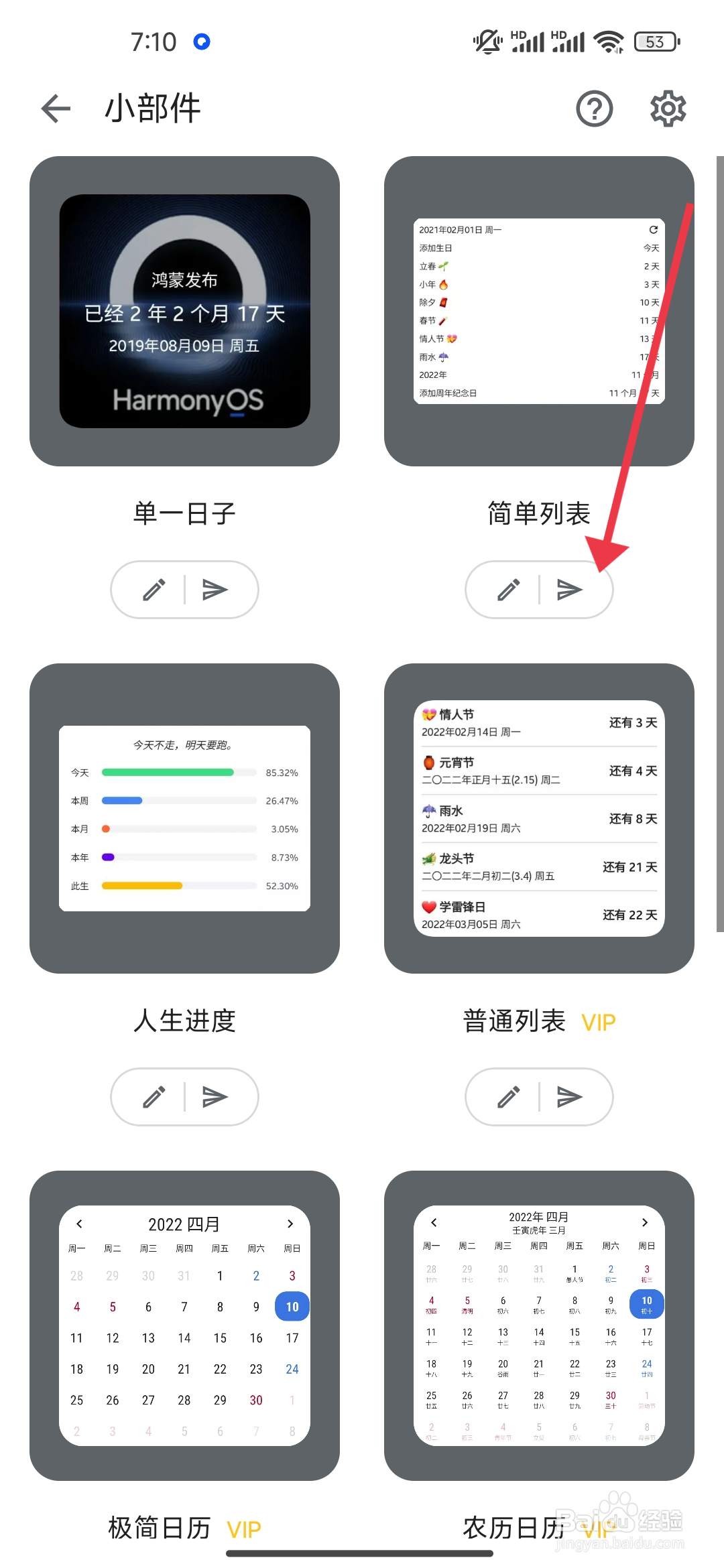Image resolution: width=724 pixels, height=1568 pixels.
Task: Edit the 人生进度 widget
Action: [x=156, y=1097]
